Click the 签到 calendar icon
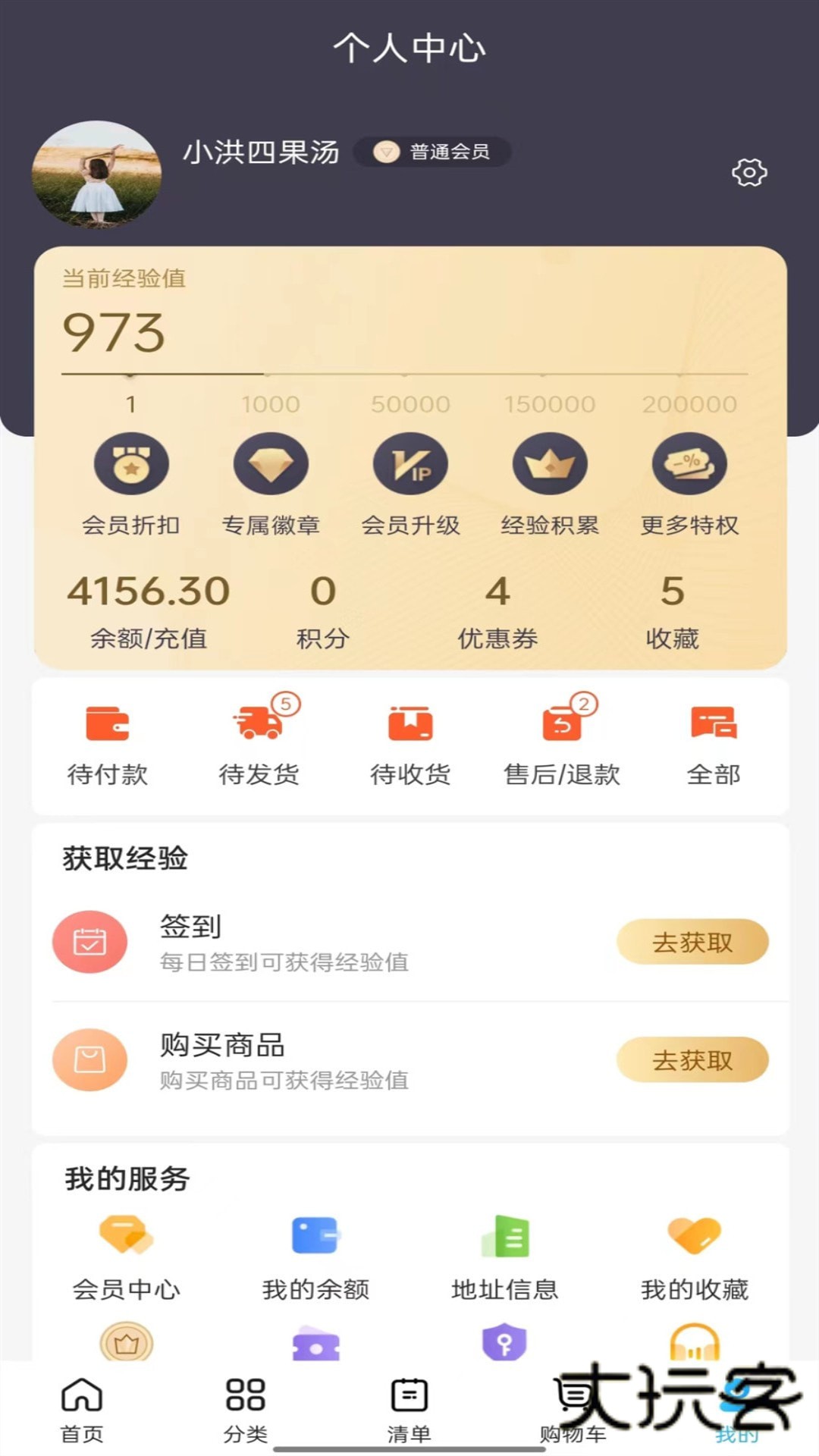 click(x=89, y=942)
